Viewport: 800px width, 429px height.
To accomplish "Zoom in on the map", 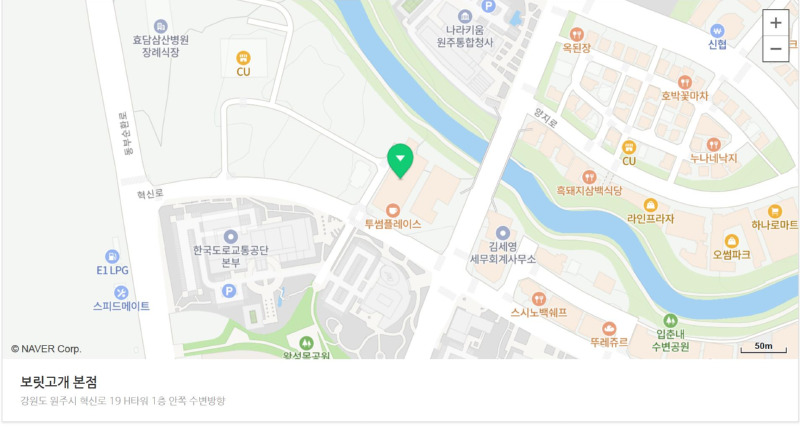I will pyautogui.click(x=776, y=23).
